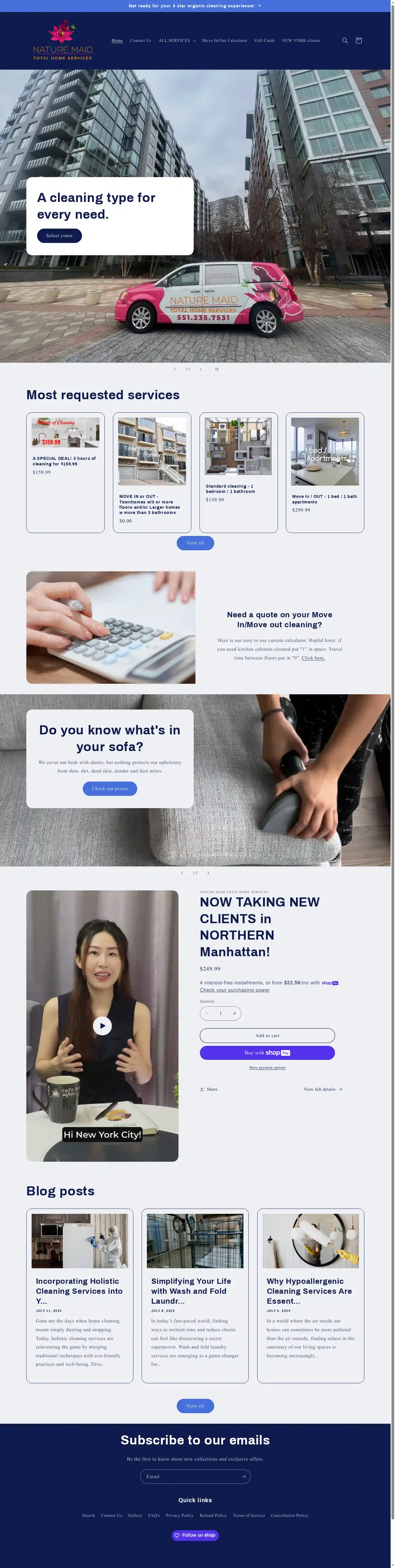
Task: Play the Hi New York City video
Action: pyautogui.click(x=102, y=1026)
